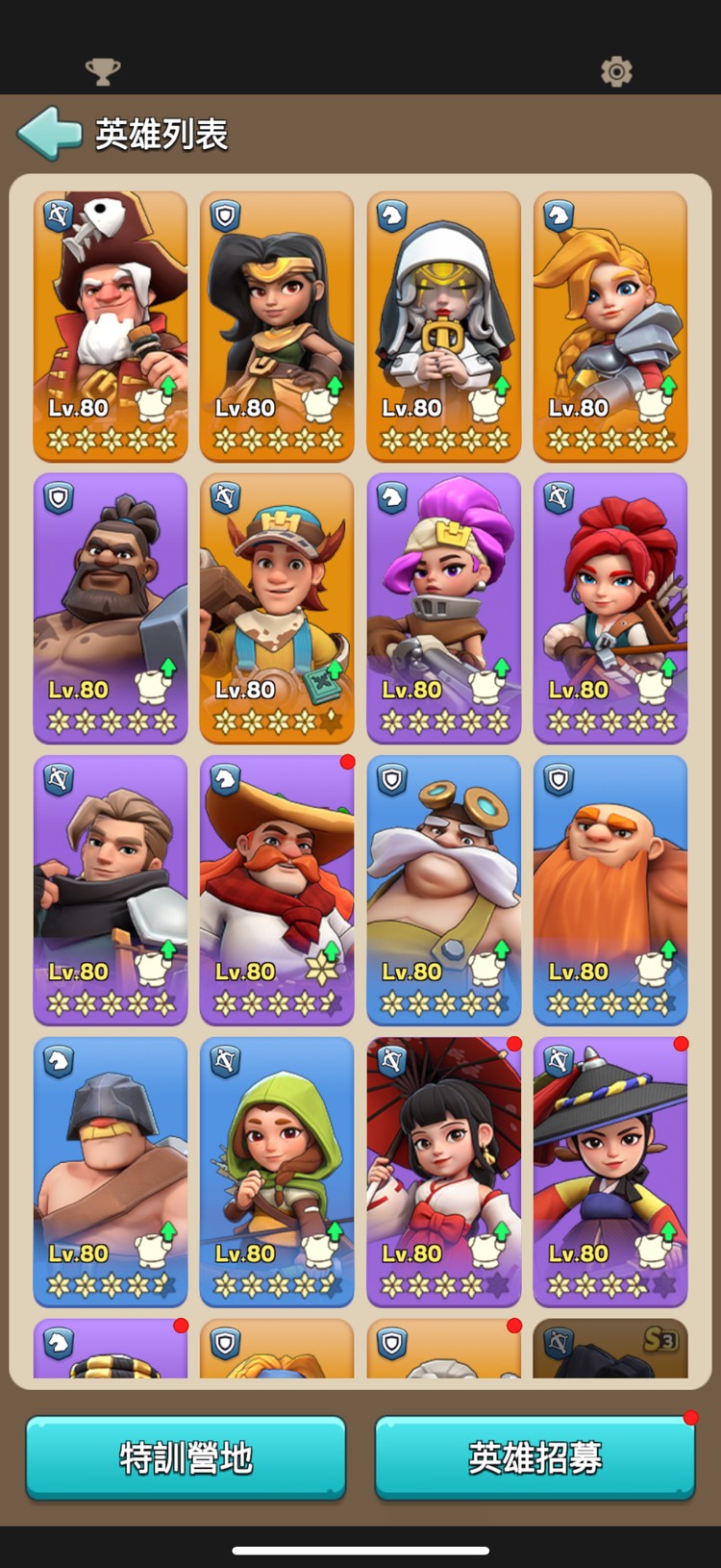Go back using the teal arrow
This screenshot has width=721, height=1568.
click(49, 133)
